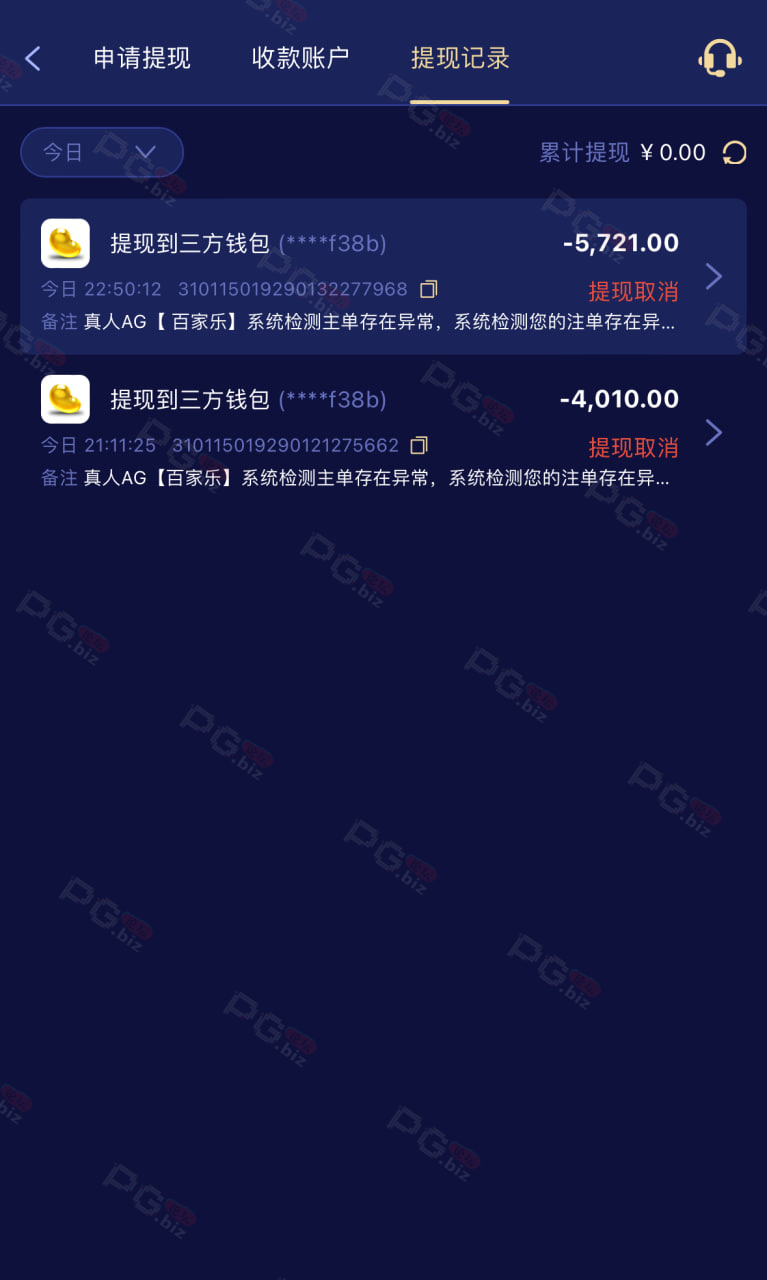The width and height of the screenshot is (767, 1280).
Task: Contact customer service via headset icon
Action: tap(719, 58)
